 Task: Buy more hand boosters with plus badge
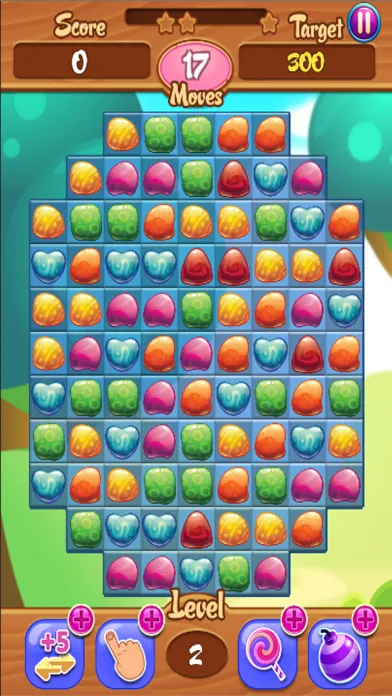(x=152, y=617)
